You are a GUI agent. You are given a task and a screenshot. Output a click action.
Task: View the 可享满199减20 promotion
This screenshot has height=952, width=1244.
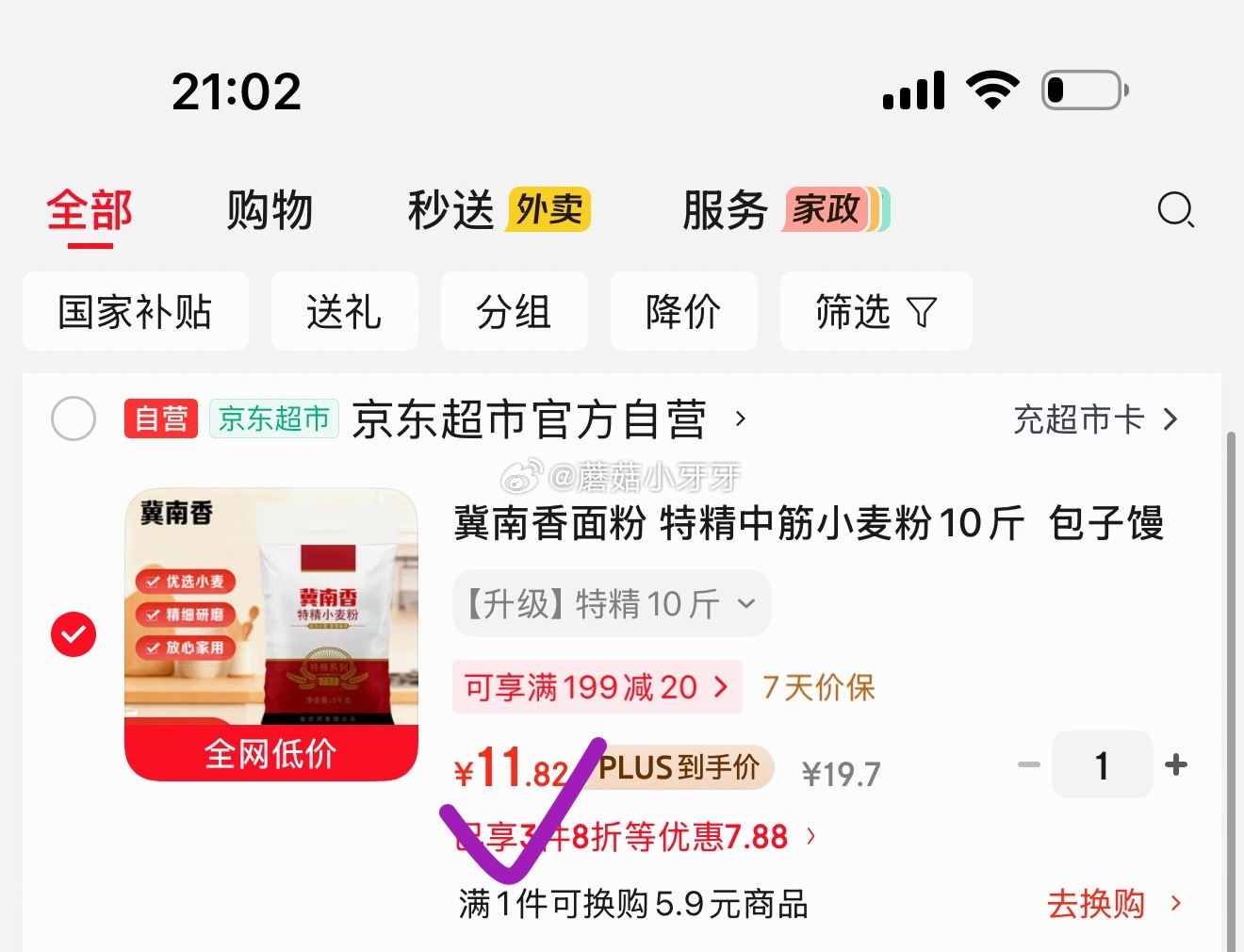click(x=597, y=687)
